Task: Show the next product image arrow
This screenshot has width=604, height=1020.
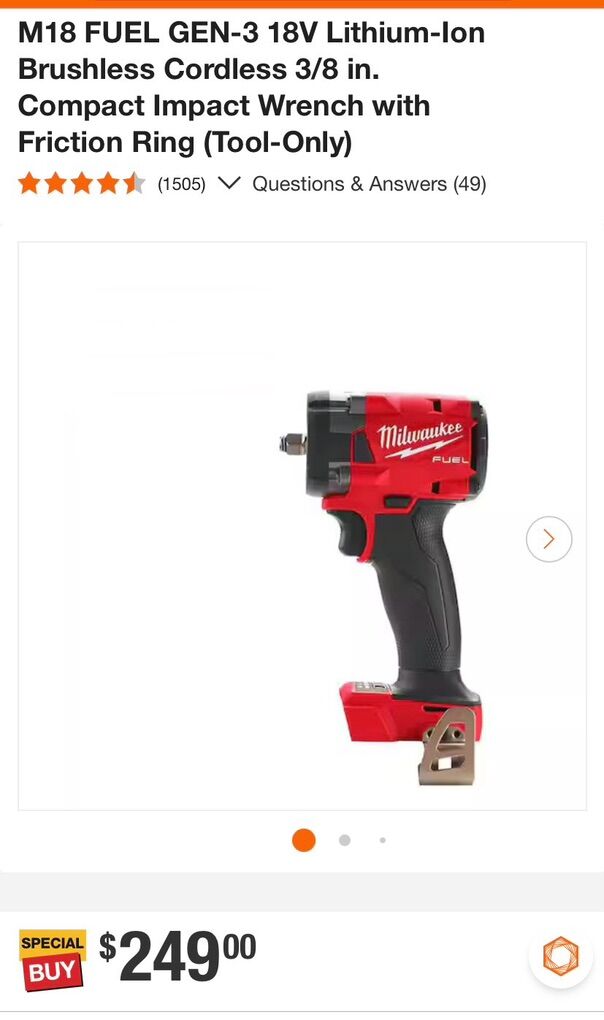Action: 548,539
